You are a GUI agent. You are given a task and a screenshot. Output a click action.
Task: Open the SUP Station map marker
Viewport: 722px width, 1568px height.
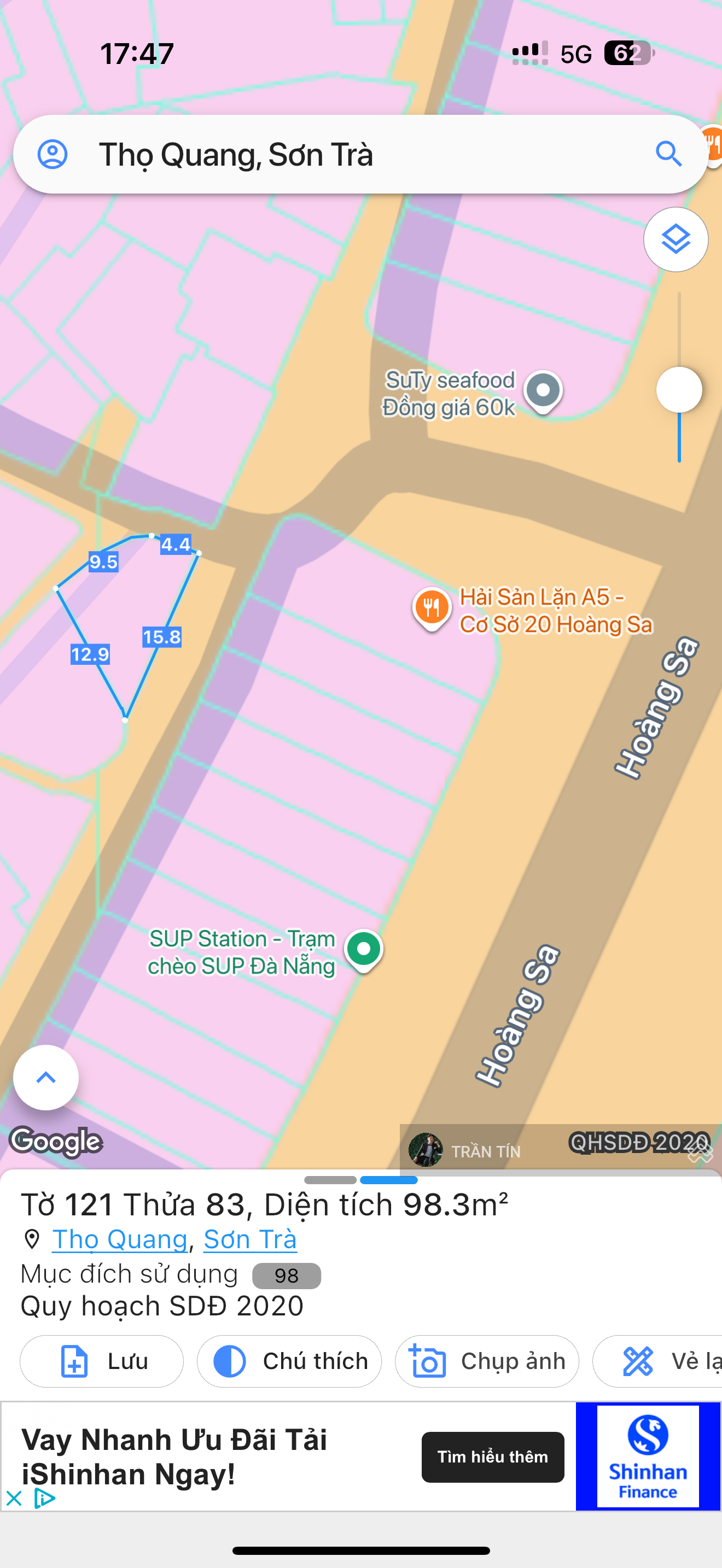pyautogui.click(x=363, y=950)
